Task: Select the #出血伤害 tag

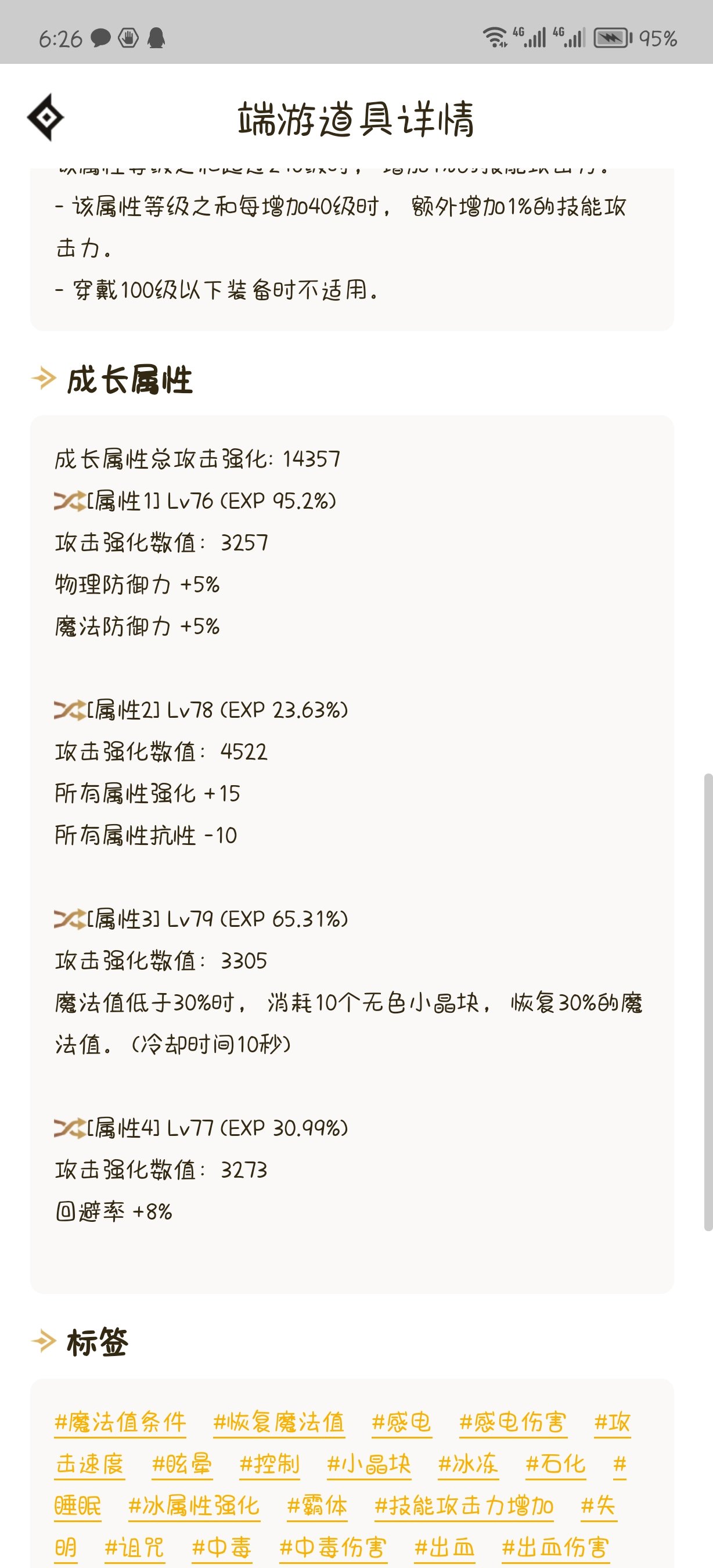Action: 556,1548
